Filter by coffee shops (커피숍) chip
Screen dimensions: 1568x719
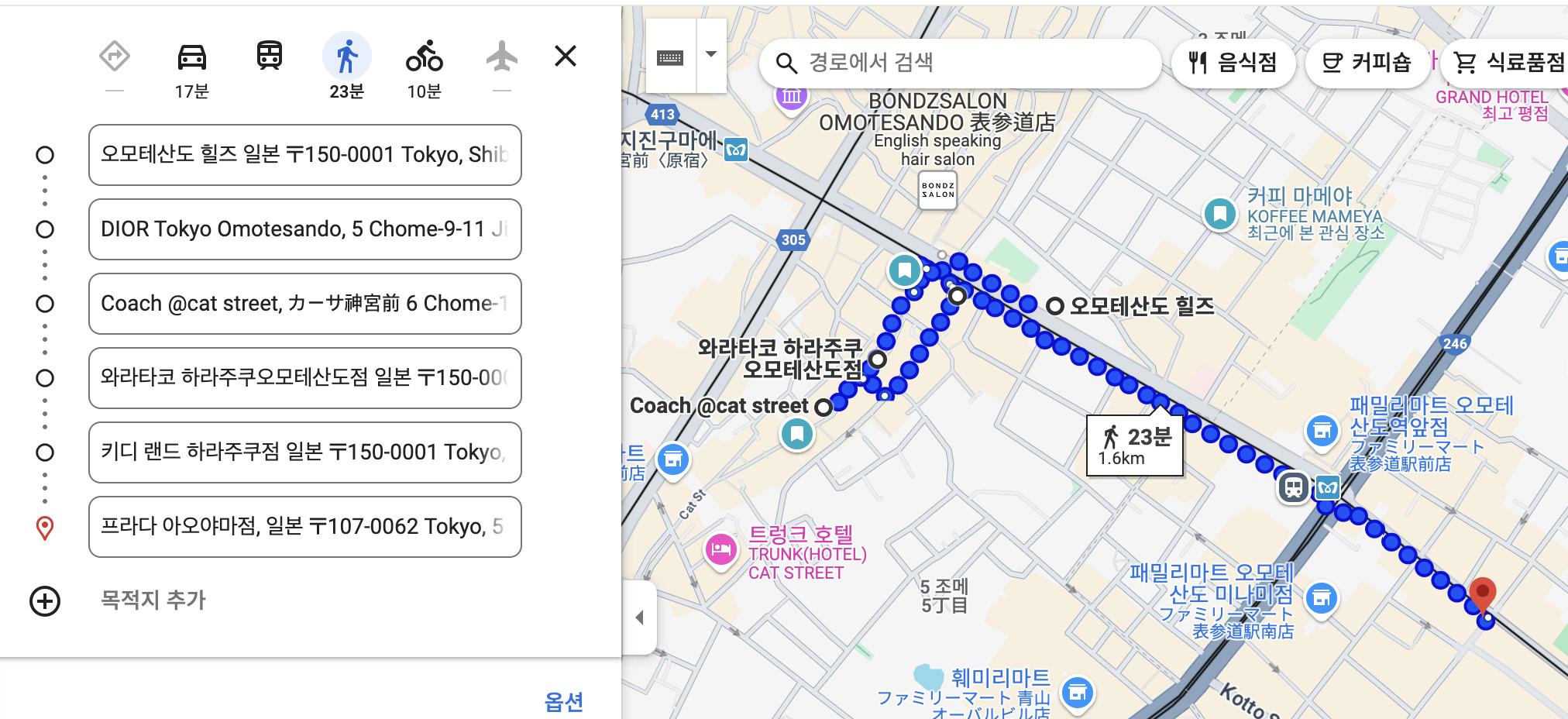(1367, 63)
